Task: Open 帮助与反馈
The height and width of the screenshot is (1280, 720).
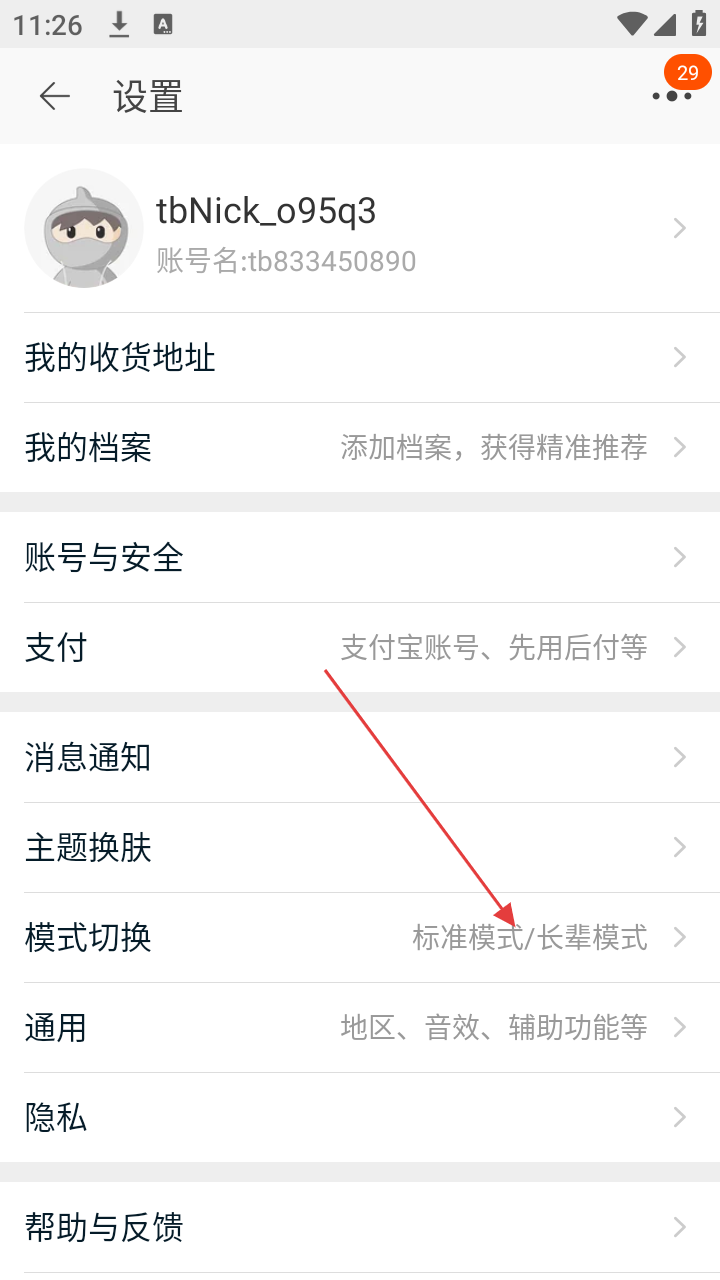Action: point(360,1227)
